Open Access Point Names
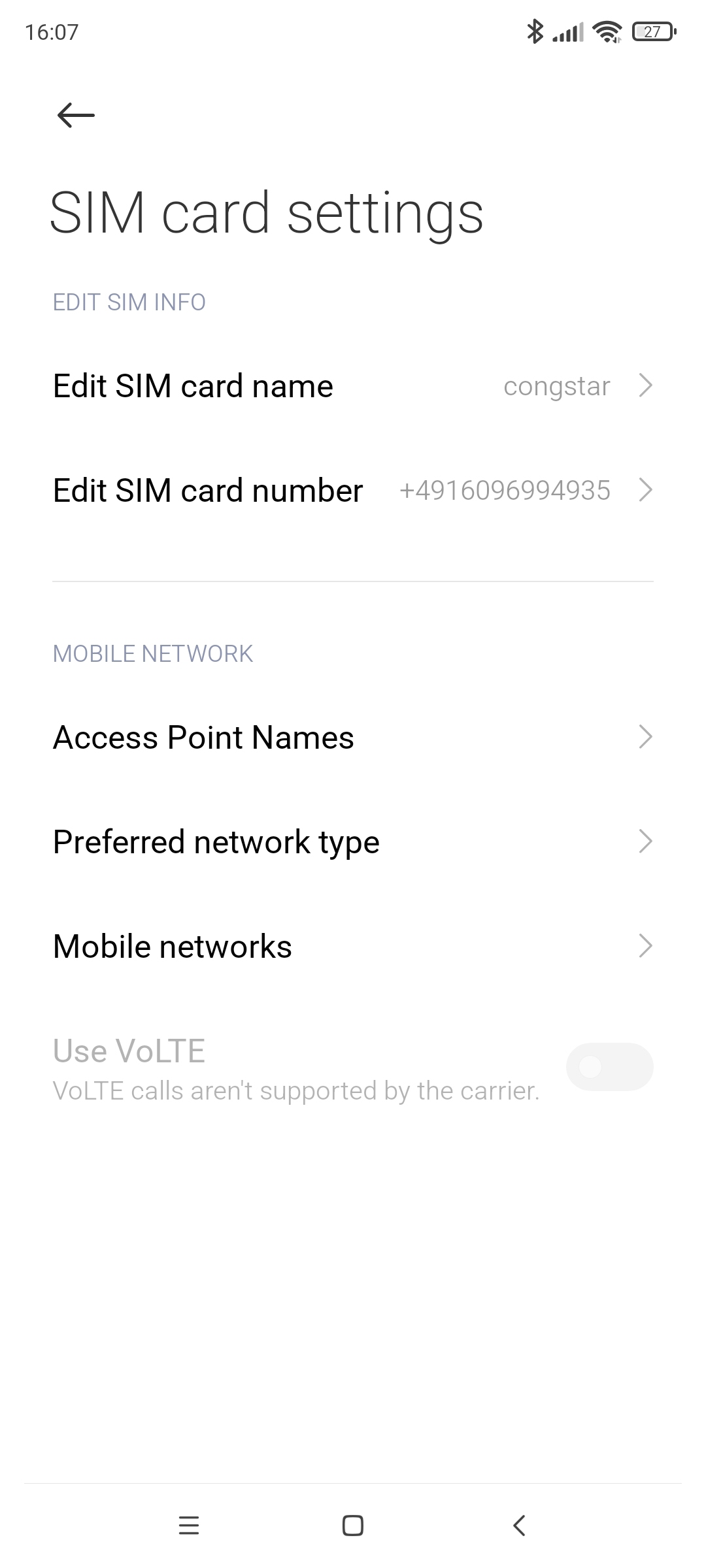The image size is (706, 1568). pyautogui.click(x=353, y=737)
